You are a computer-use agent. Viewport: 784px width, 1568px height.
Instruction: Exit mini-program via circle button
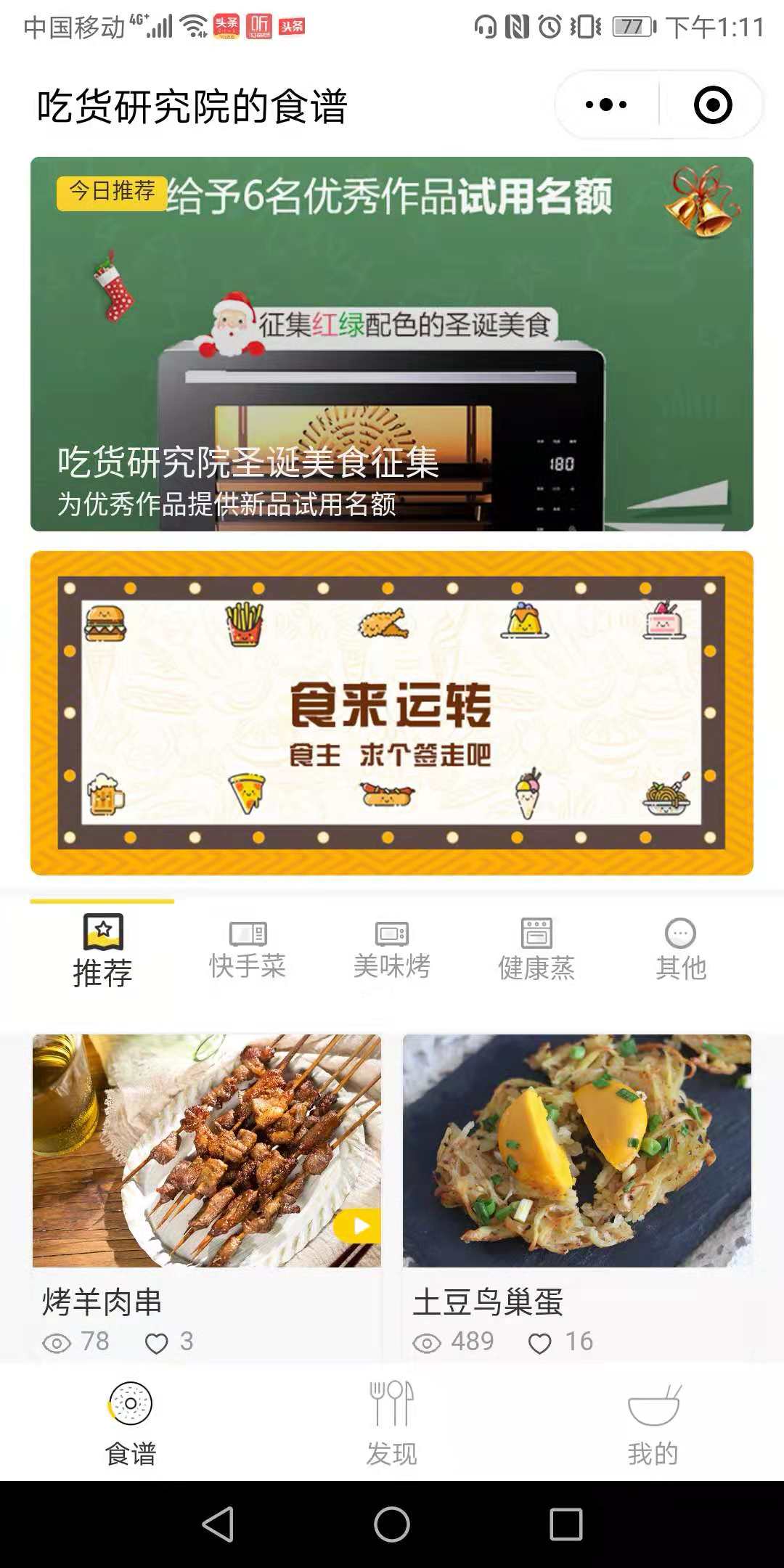pos(713,105)
